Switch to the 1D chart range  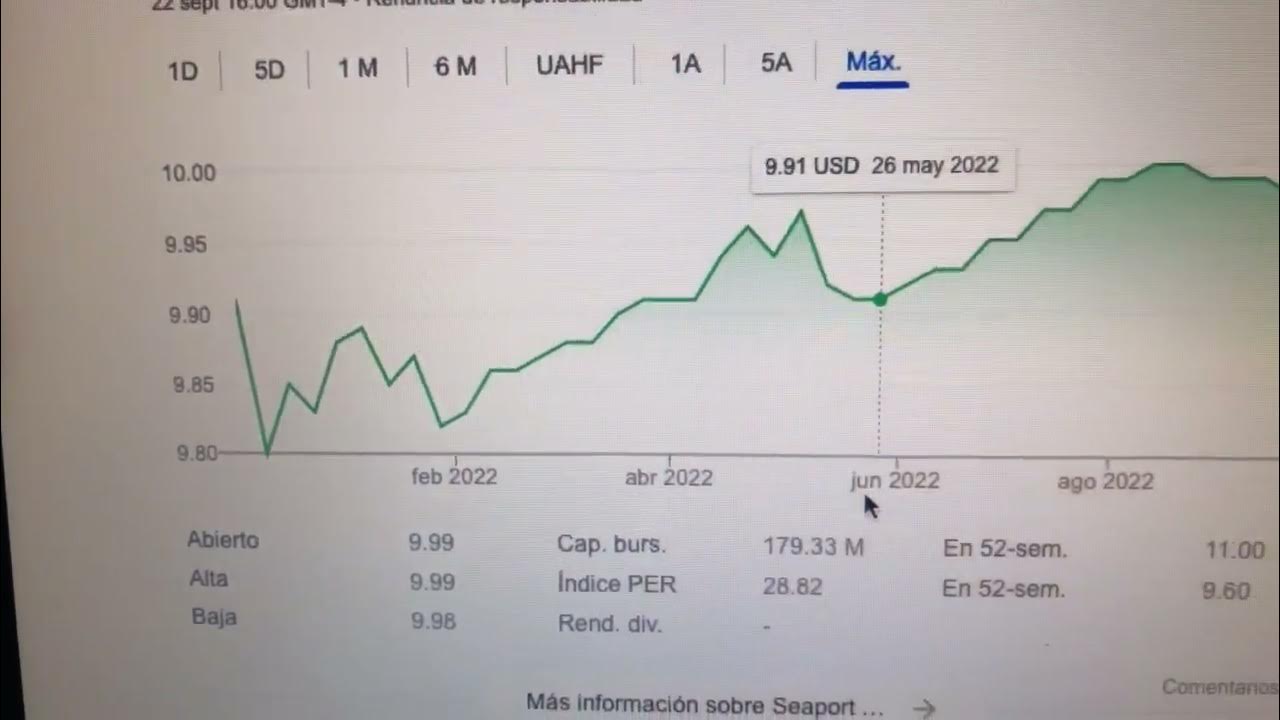(x=183, y=71)
